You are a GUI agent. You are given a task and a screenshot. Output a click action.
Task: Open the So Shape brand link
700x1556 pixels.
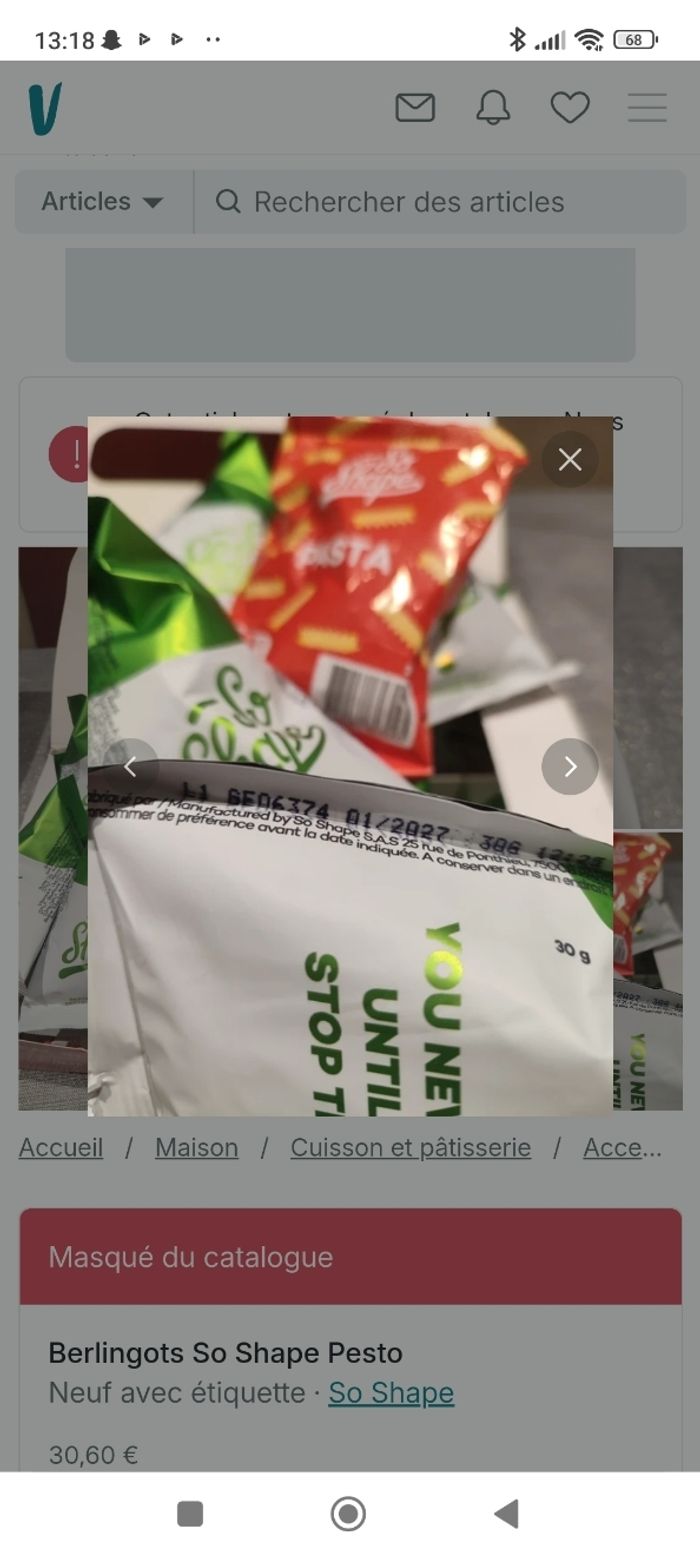click(391, 1392)
